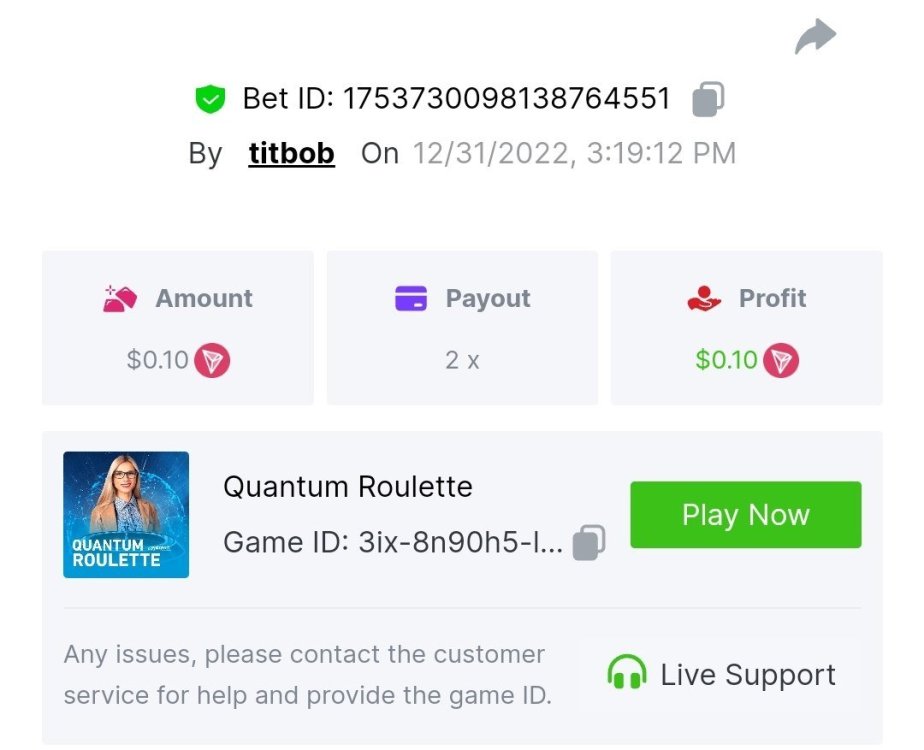Tap Play Now for Quantum Roulette
924x750 pixels.
coord(745,515)
